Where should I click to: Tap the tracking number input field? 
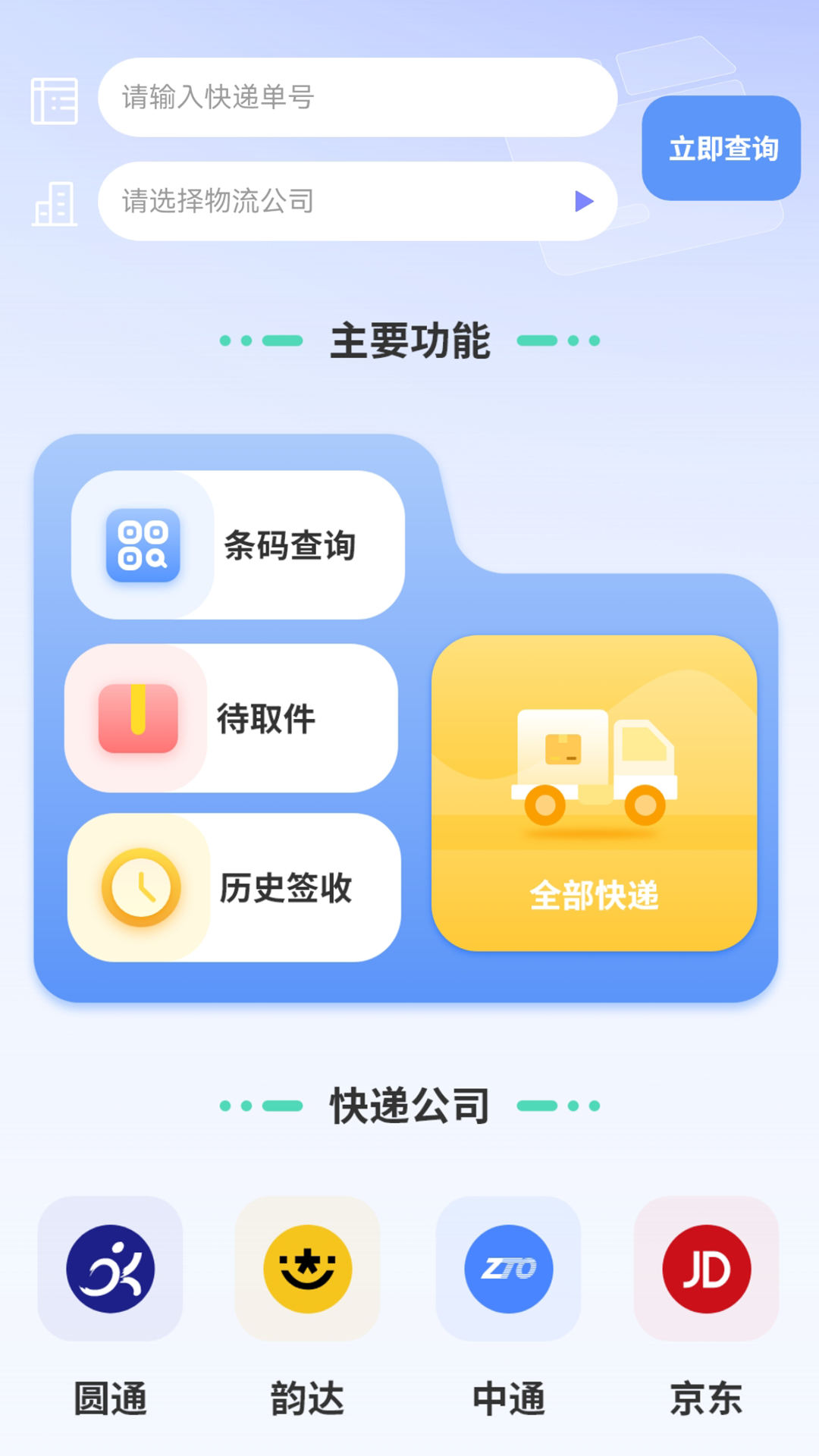[356, 97]
